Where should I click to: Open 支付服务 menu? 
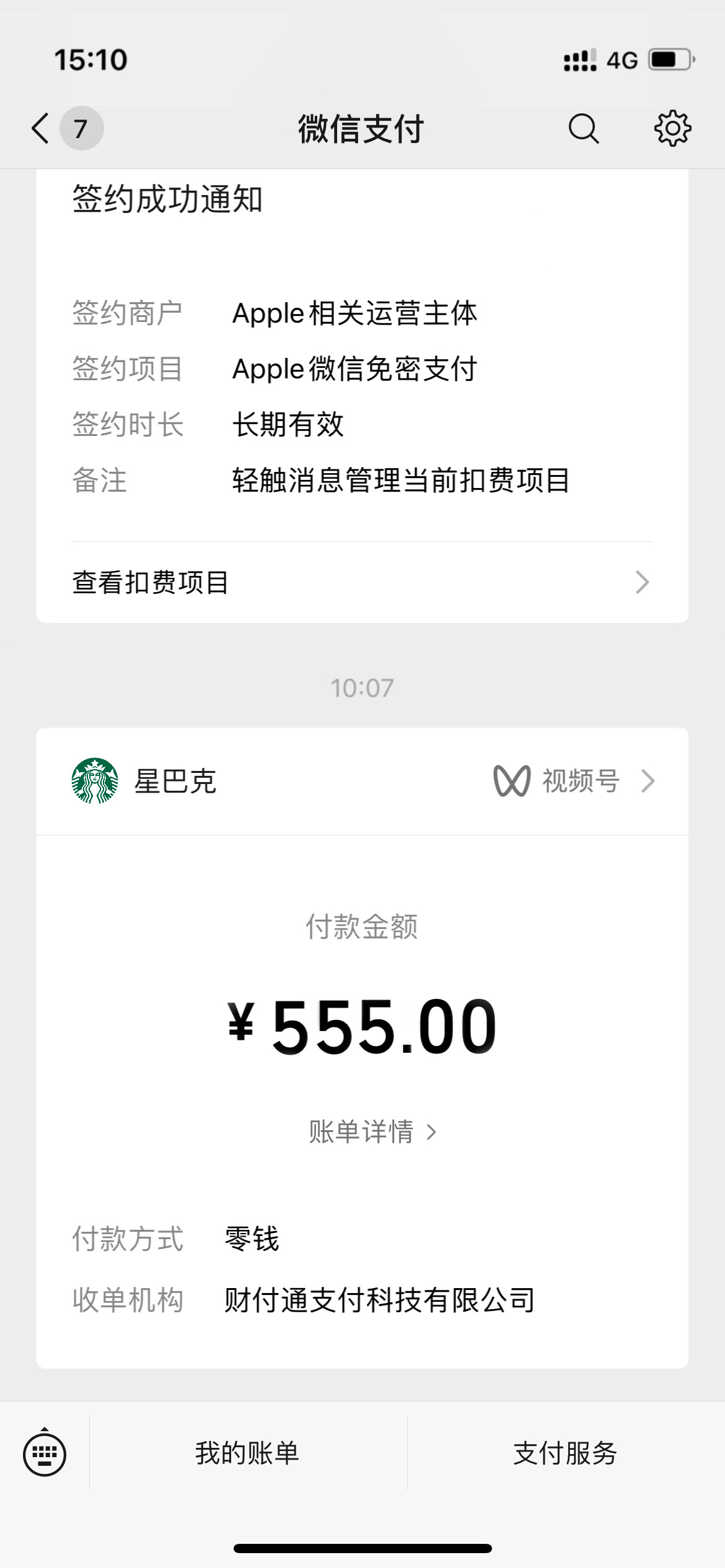pos(566,1453)
